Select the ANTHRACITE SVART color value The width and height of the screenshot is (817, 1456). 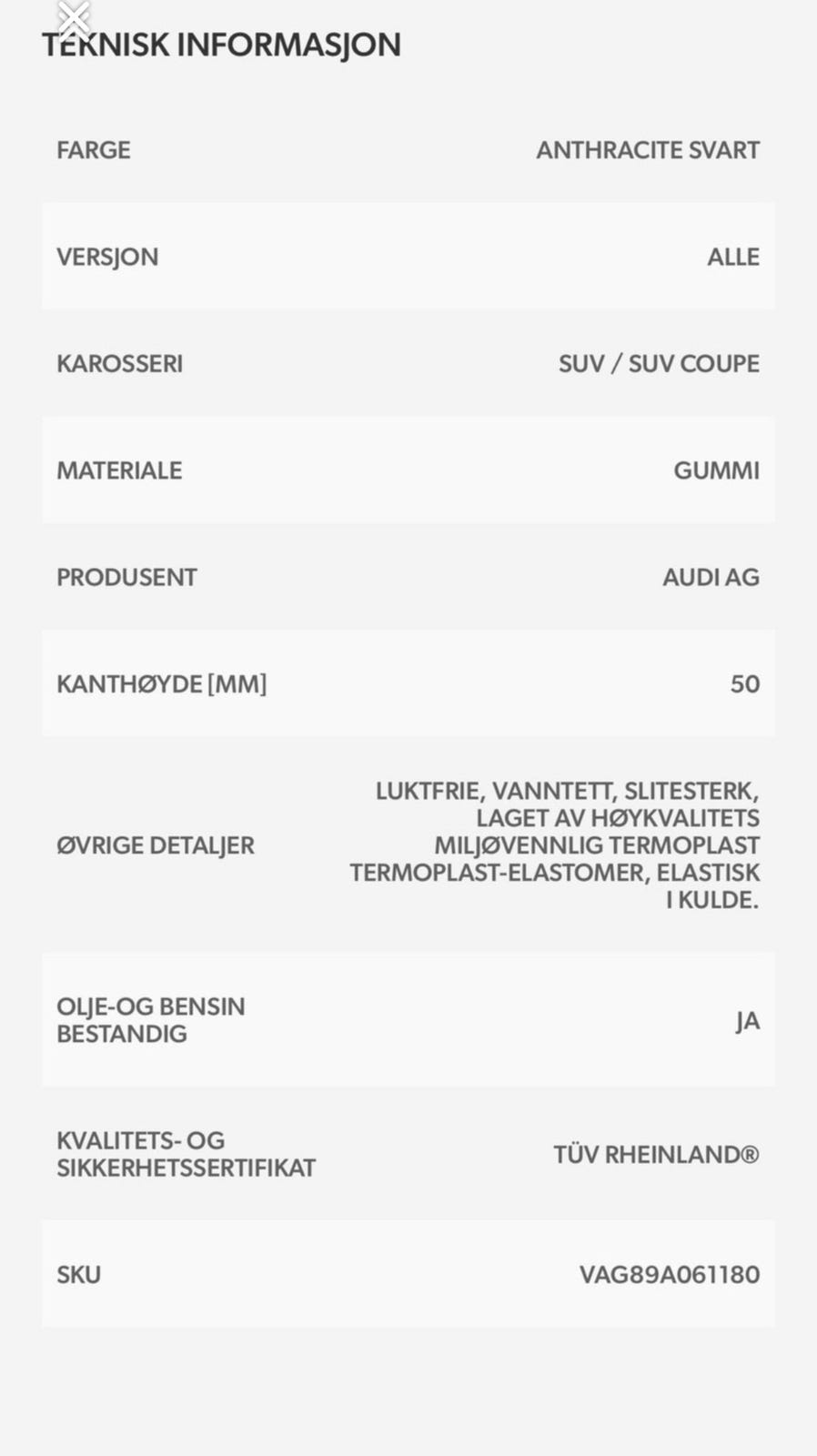tap(648, 149)
